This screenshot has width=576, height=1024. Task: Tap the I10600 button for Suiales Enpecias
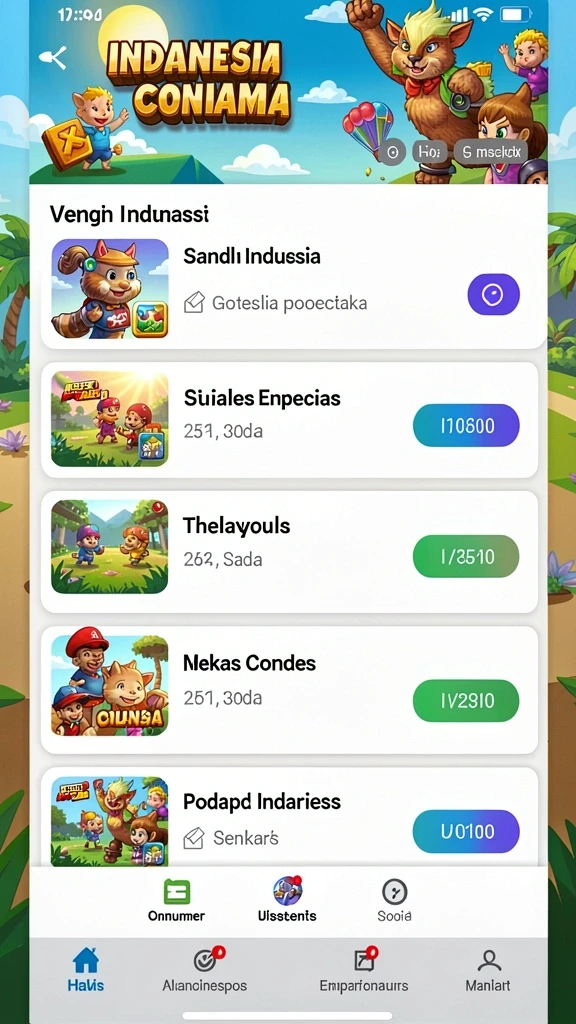pyautogui.click(x=466, y=425)
